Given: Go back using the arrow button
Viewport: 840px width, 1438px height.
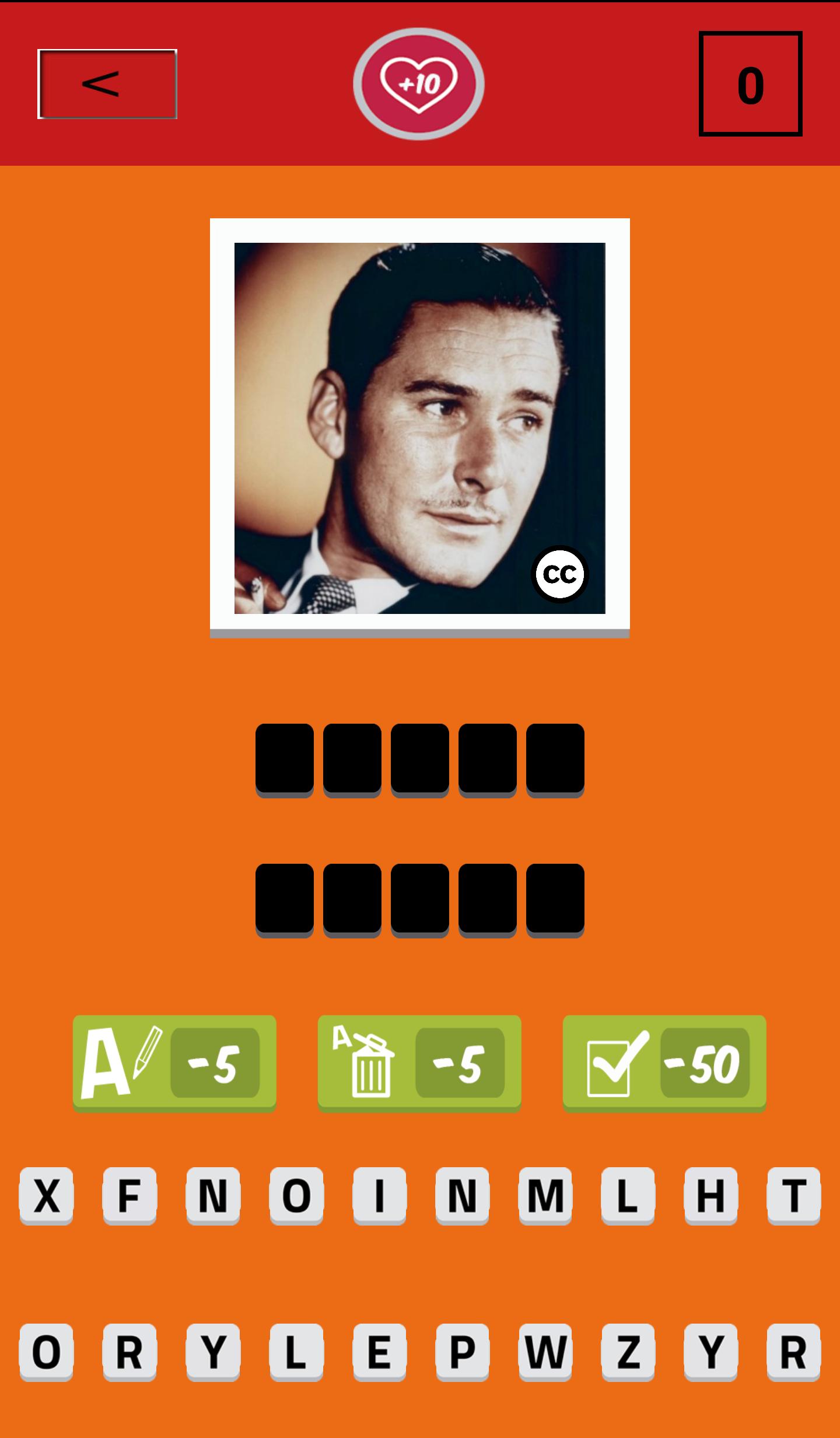Looking at the screenshot, I should pyautogui.click(x=107, y=84).
